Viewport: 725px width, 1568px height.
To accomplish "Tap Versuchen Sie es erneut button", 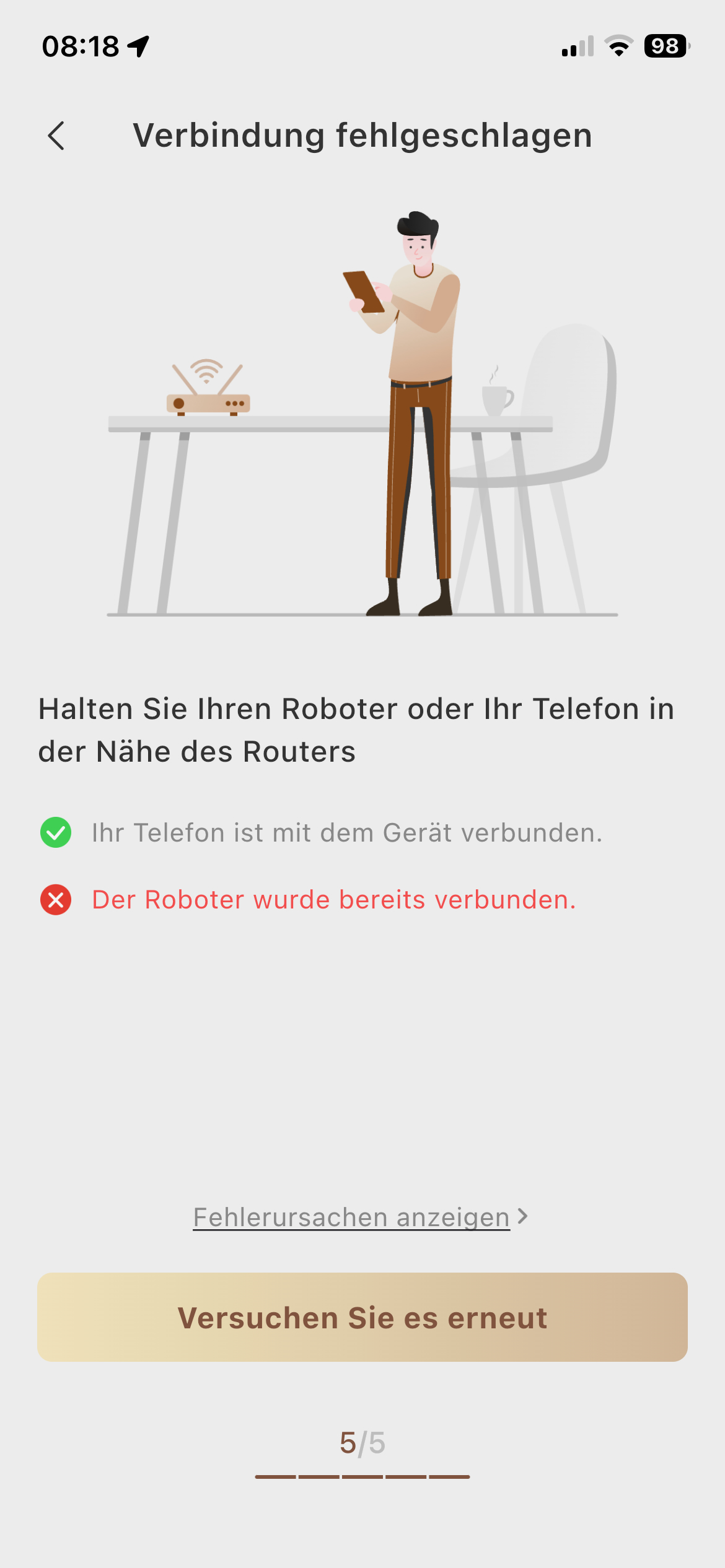I will point(362,1317).
